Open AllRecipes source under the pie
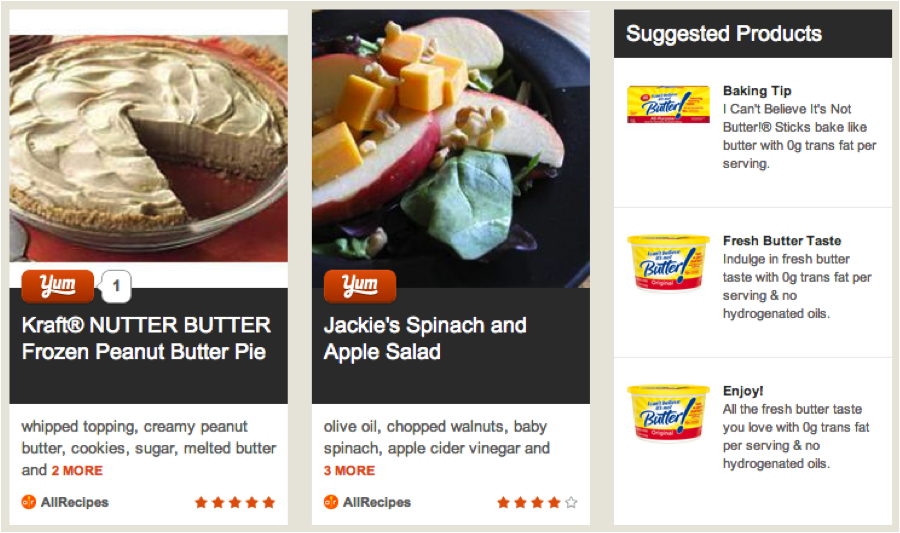900x533 pixels. (74, 502)
